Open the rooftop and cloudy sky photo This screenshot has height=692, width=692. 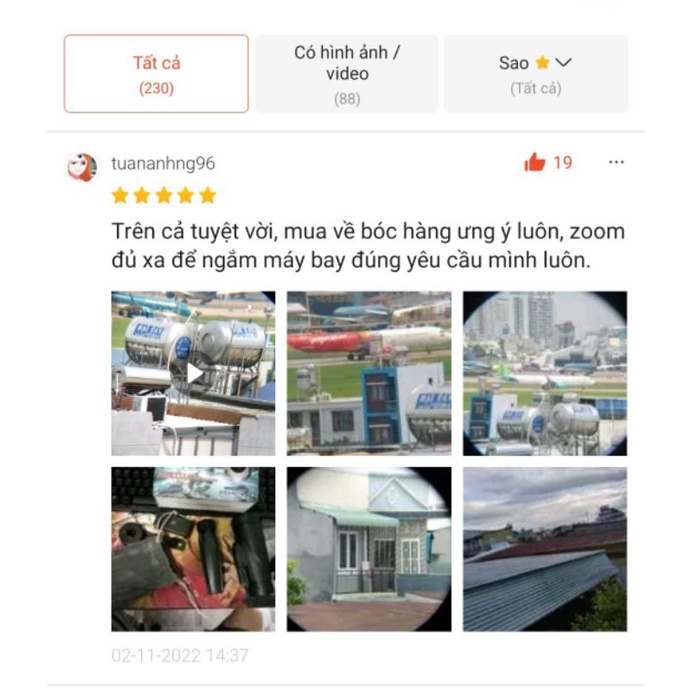click(545, 549)
